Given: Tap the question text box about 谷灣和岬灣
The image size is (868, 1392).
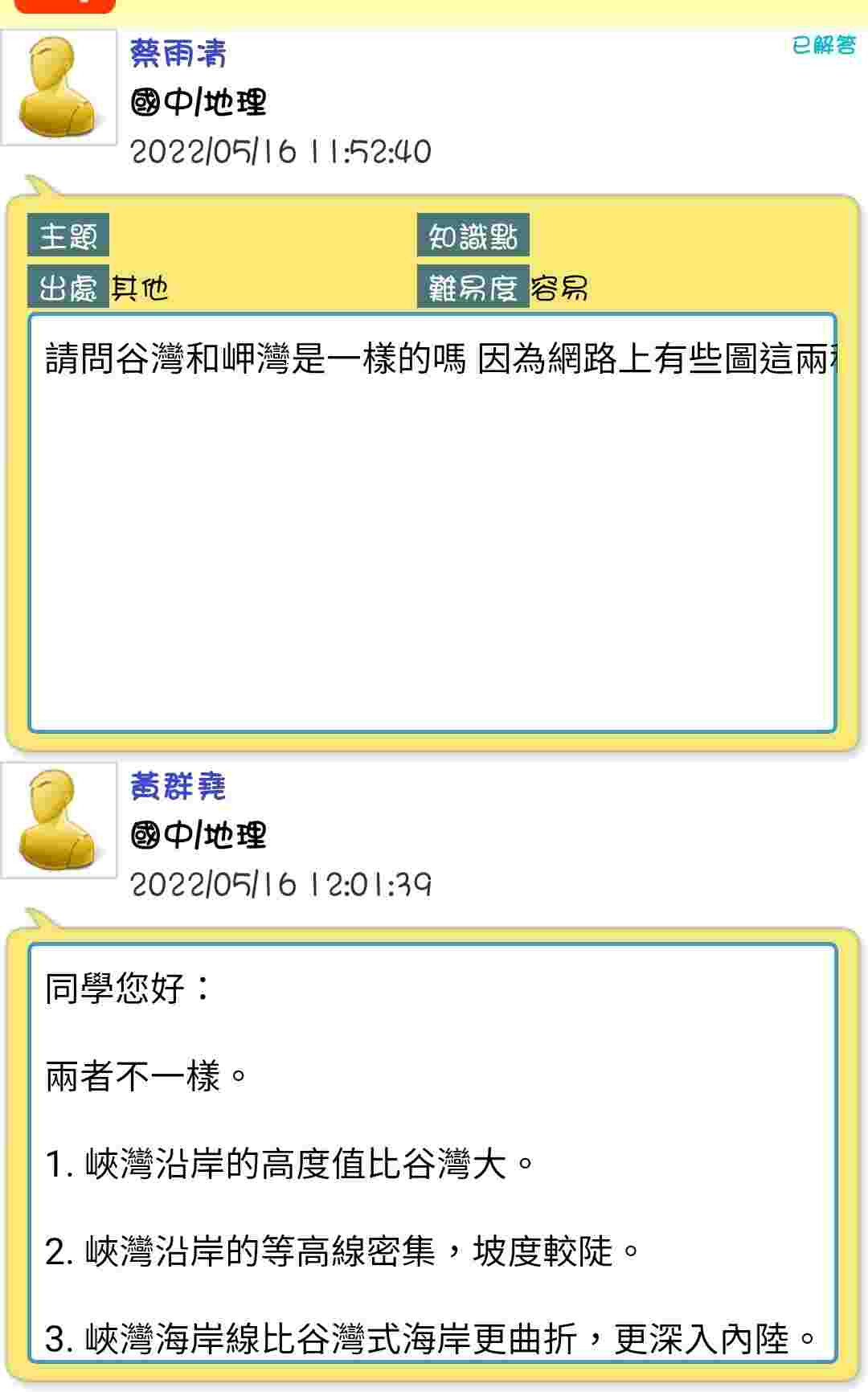Looking at the screenshot, I should pyautogui.click(x=432, y=523).
